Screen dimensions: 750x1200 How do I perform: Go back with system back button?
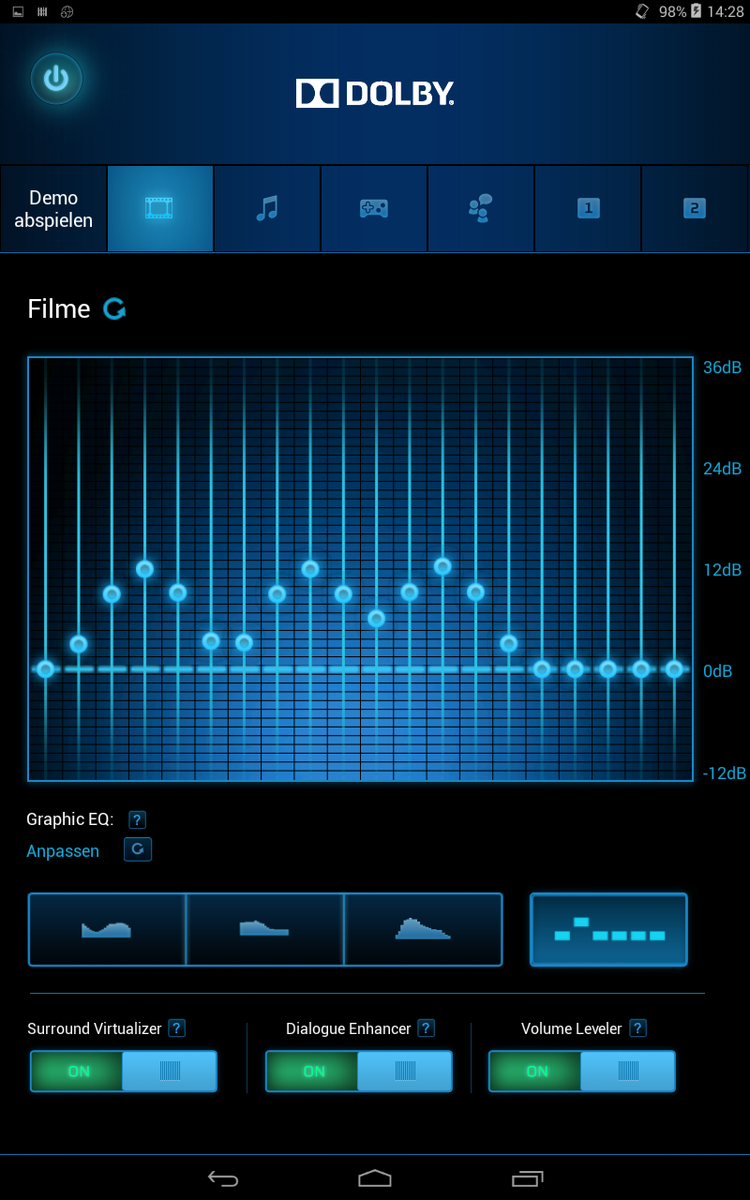(222, 1178)
